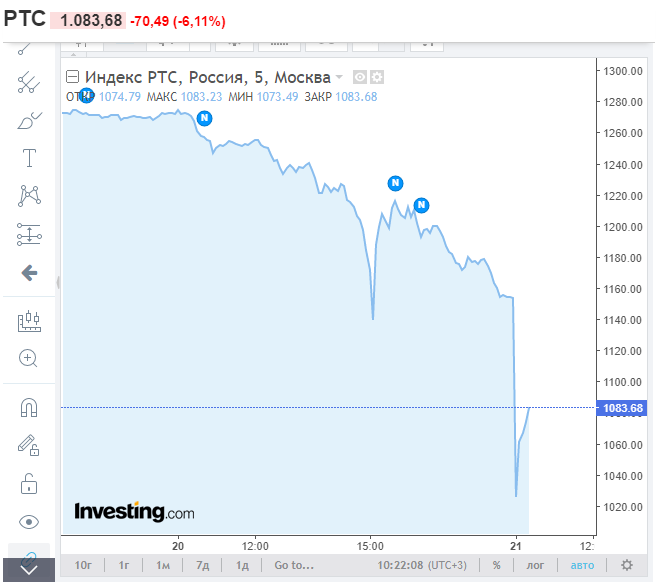Choose the brush drawing tool
Screen dimensions: 656x582
29,121
